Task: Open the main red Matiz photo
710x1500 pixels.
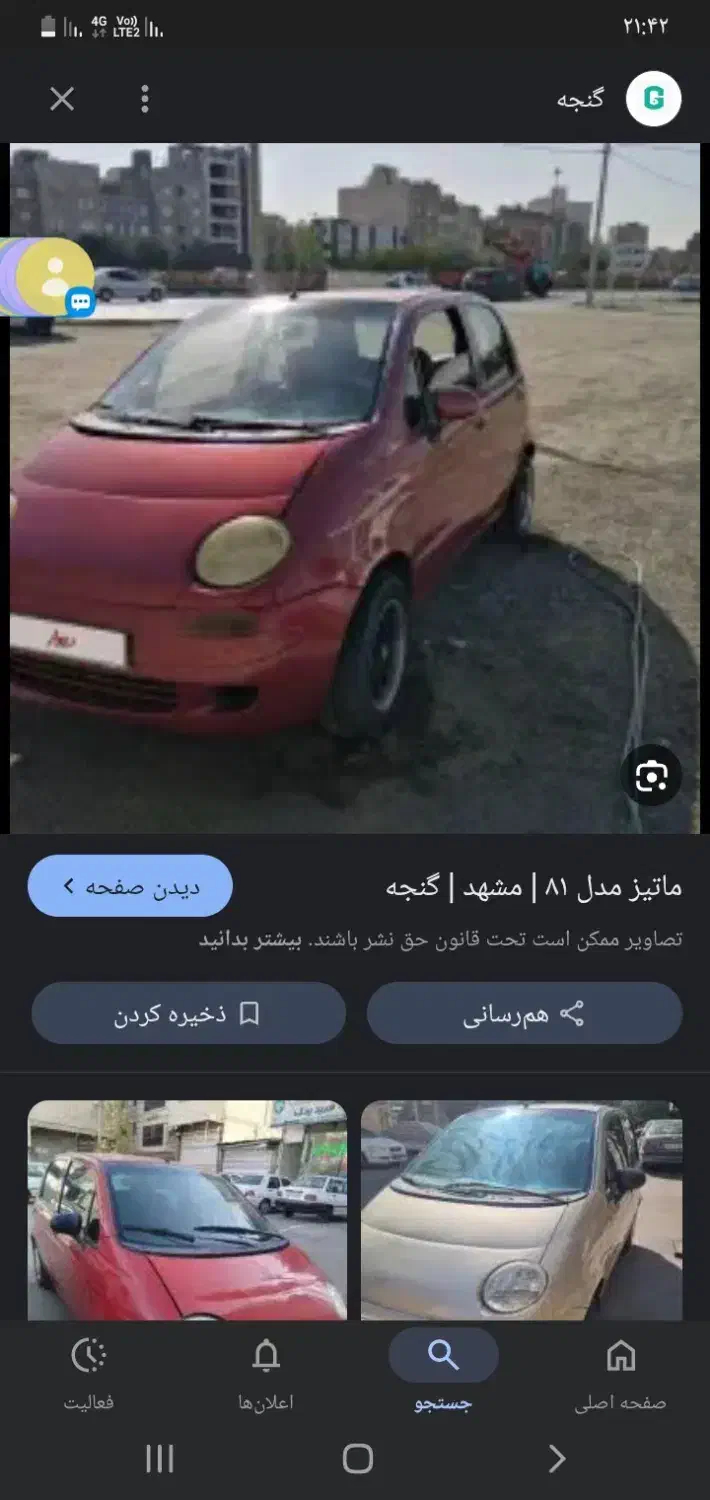Action: [355, 488]
